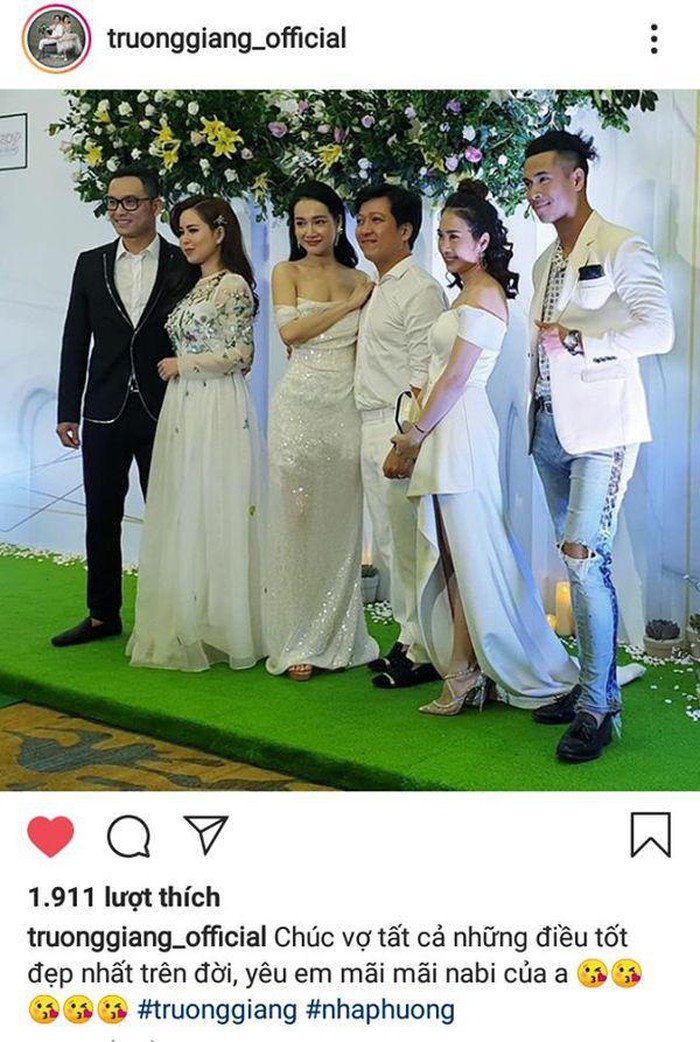Image resolution: width=700 pixels, height=1042 pixels.
Task: Share the post via the paper plane
Action: [206, 834]
